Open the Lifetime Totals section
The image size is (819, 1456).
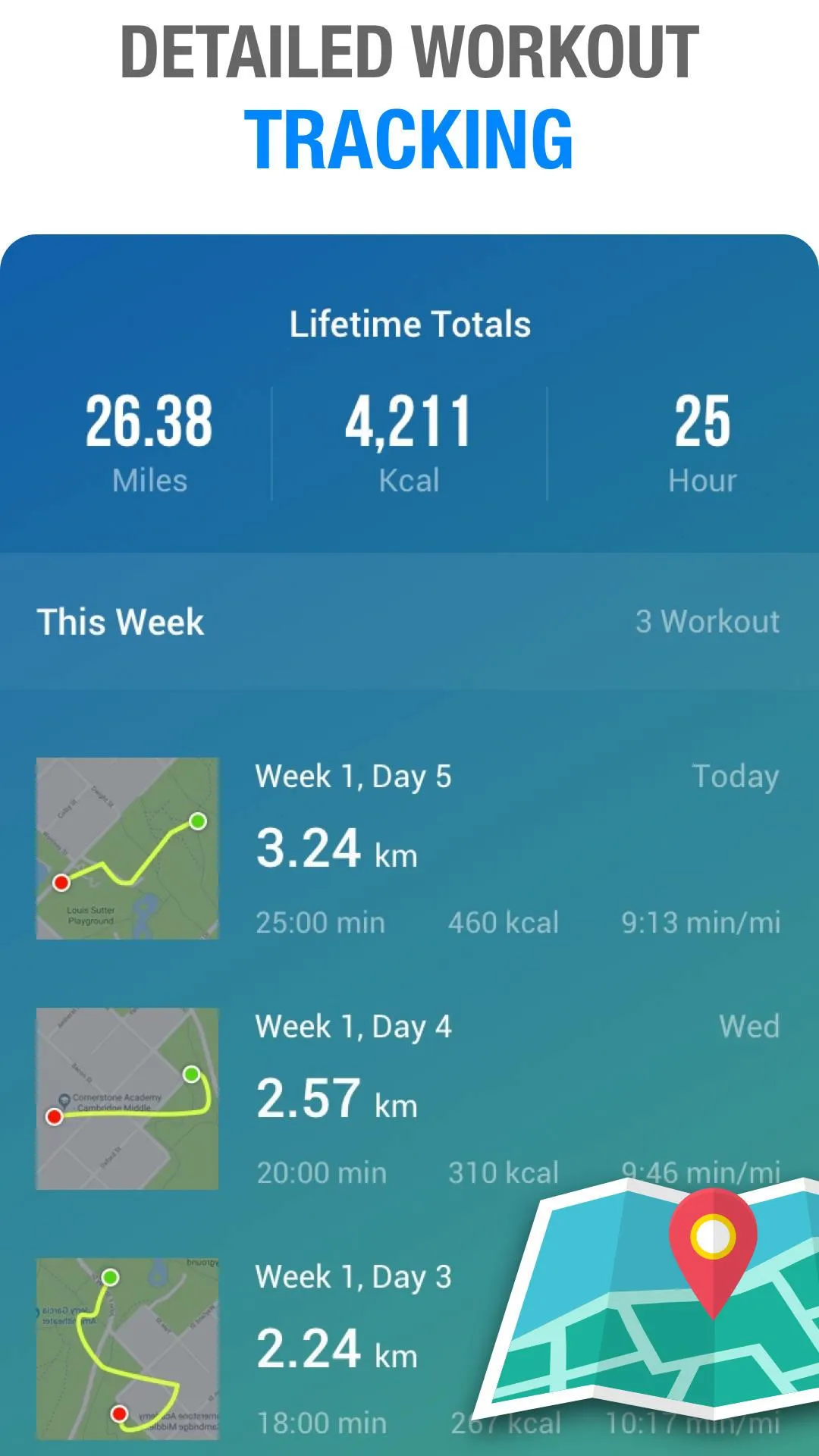coord(409,325)
